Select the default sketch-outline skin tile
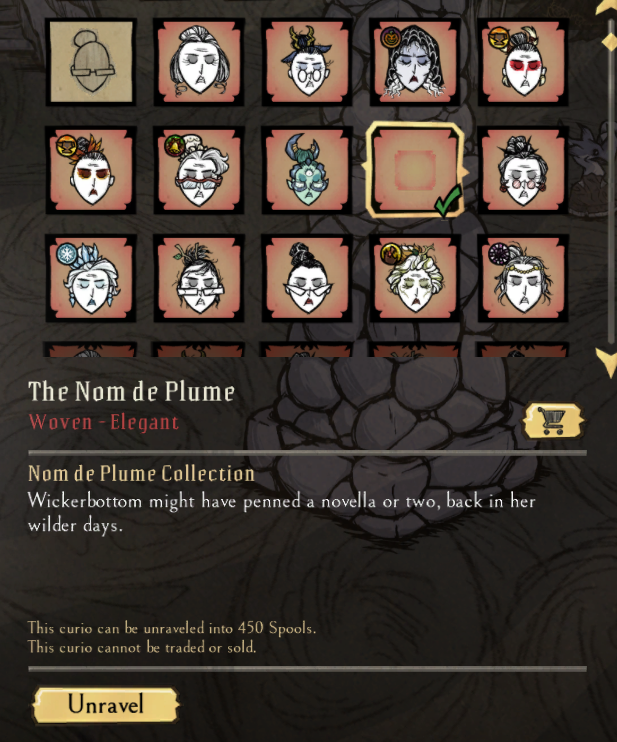Screen dimensions: 617x742 [x=92, y=62]
